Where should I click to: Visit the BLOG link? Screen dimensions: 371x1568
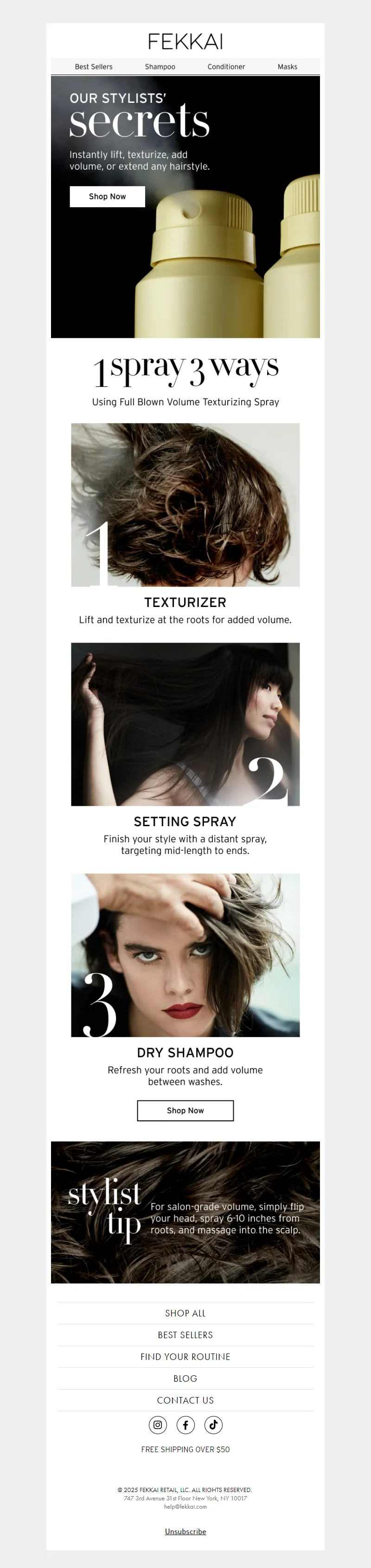click(x=185, y=1378)
